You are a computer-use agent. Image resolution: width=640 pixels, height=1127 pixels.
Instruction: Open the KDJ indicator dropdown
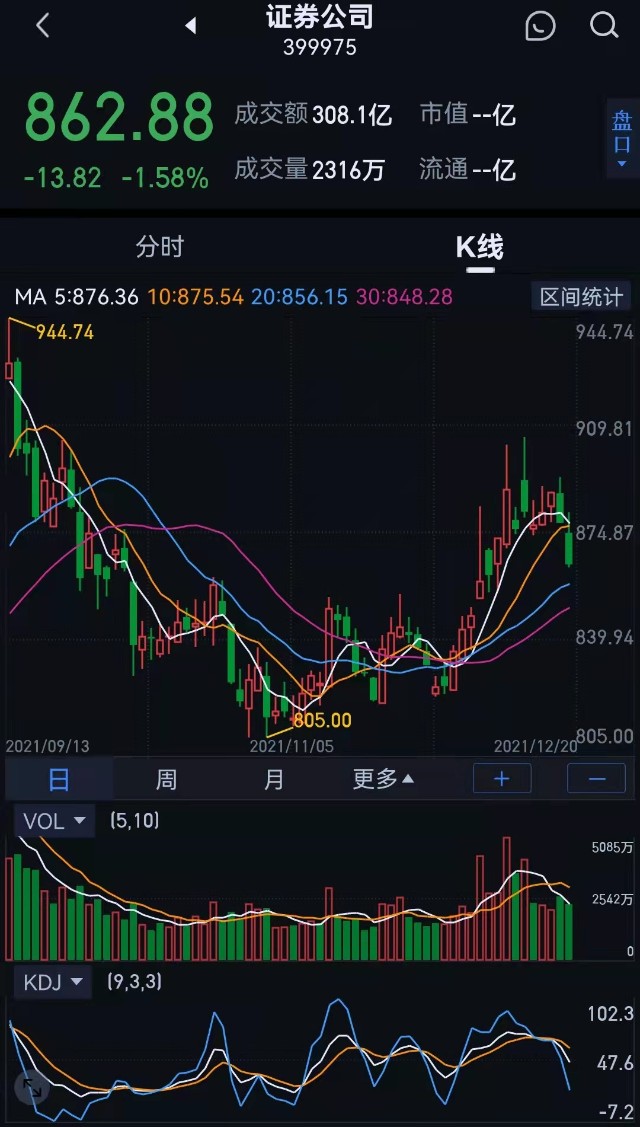54,982
